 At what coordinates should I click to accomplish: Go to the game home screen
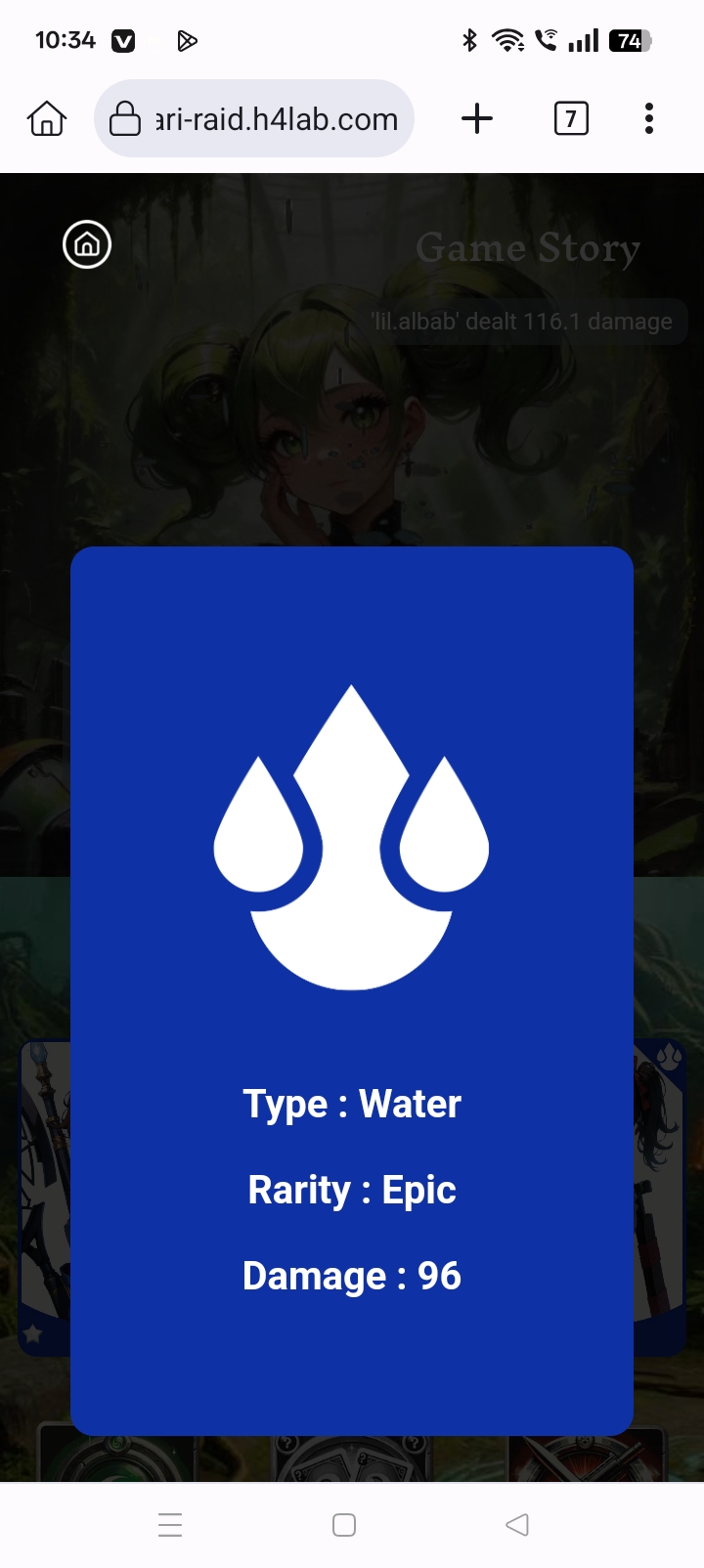[87, 244]
